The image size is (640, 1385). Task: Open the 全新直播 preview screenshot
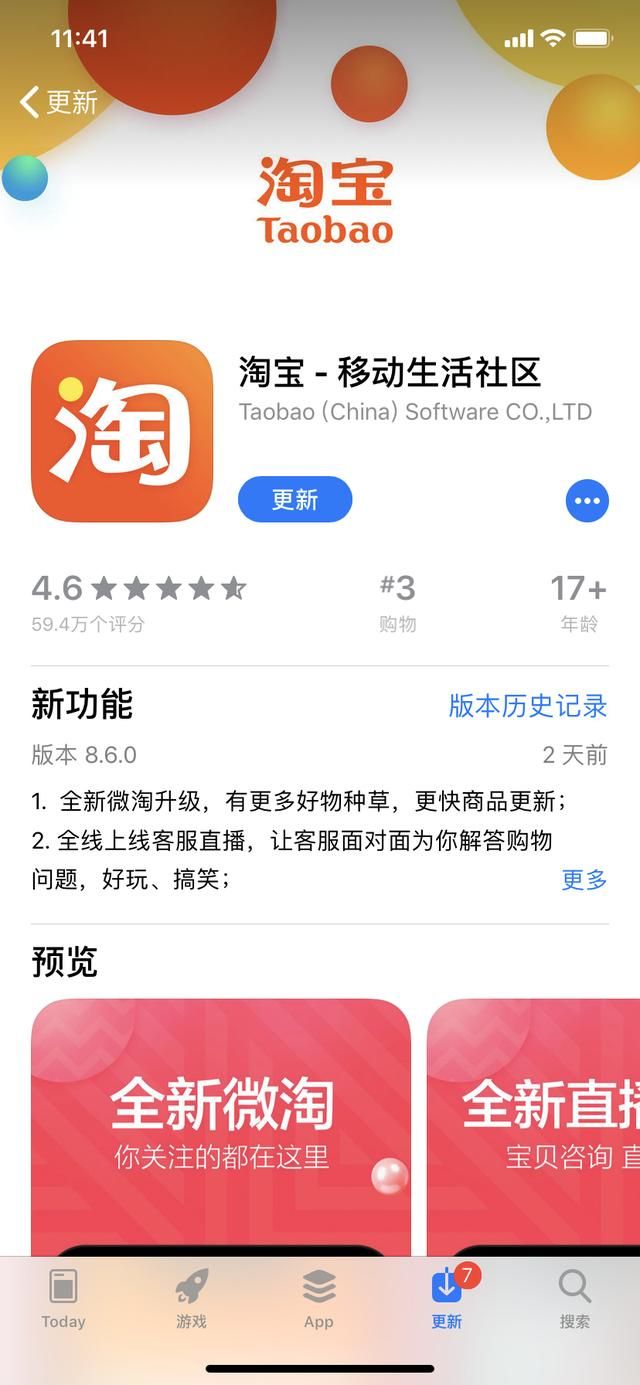[x=533, y=1127]
